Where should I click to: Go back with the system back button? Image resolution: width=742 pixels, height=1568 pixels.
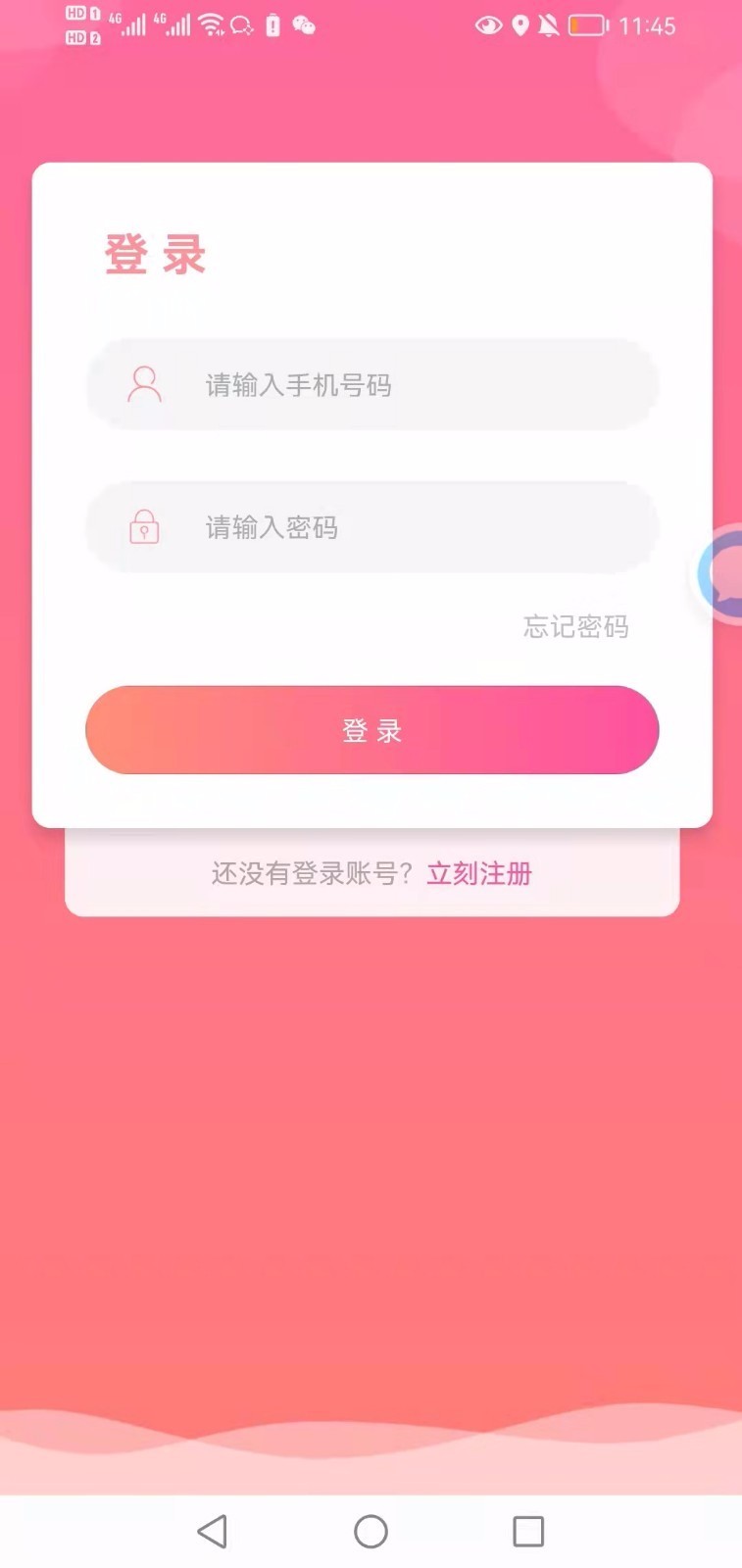coord(213,1531)
